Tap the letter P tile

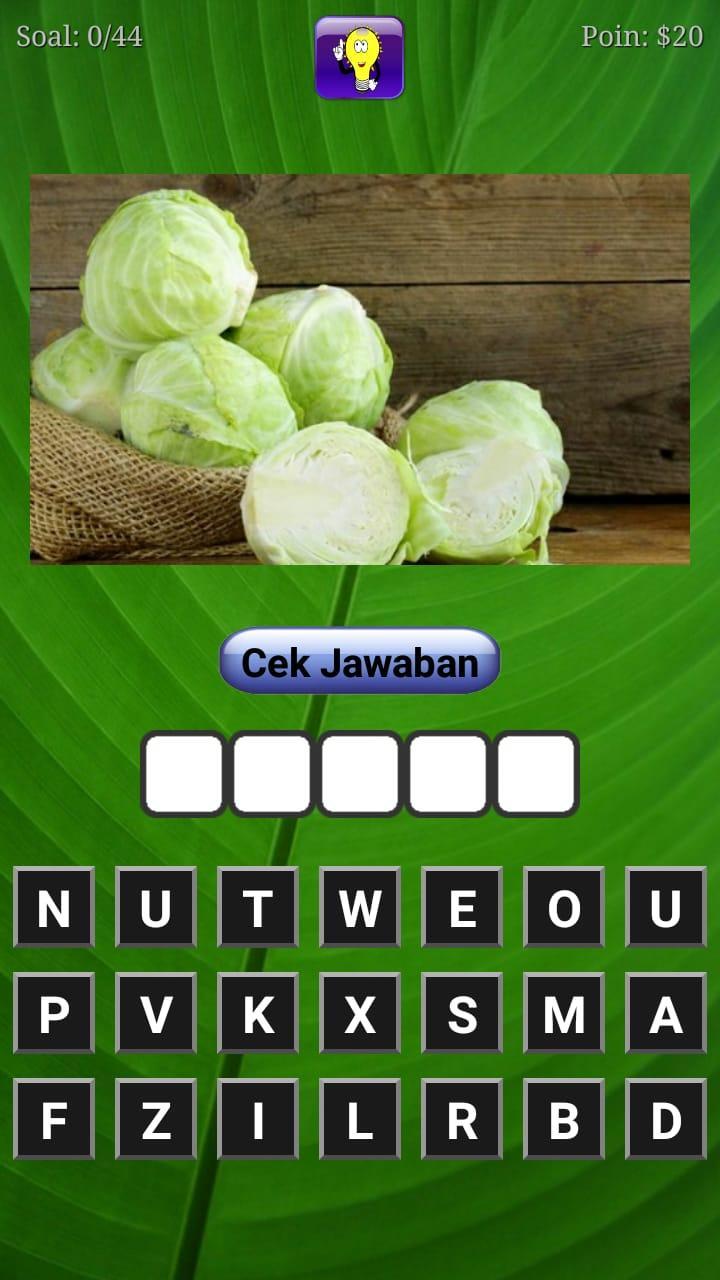tap(54, 1013)
